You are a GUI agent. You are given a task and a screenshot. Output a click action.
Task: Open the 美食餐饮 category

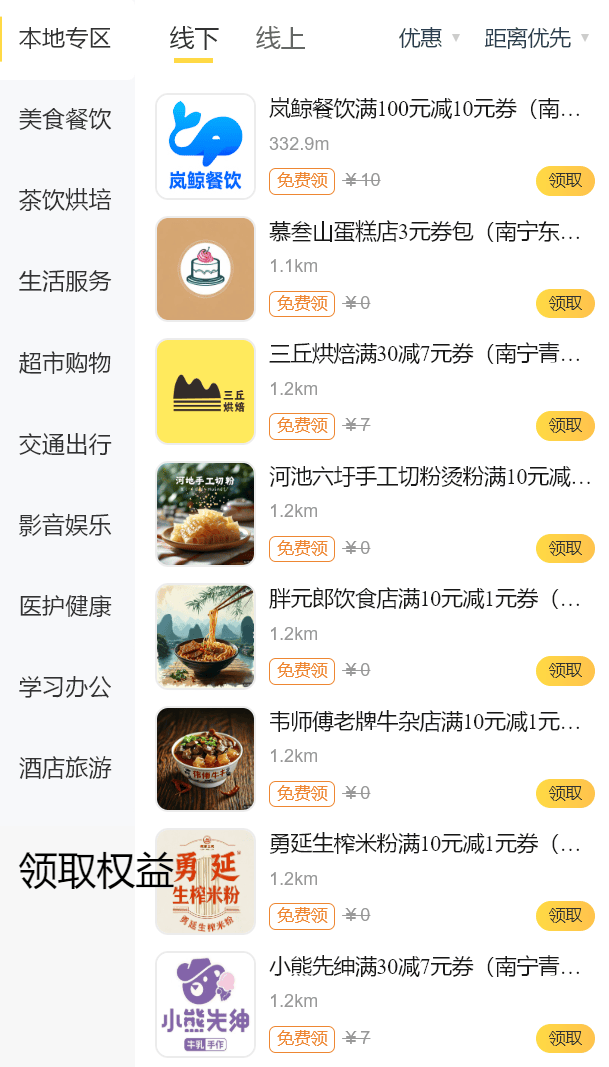click(65, 120)
